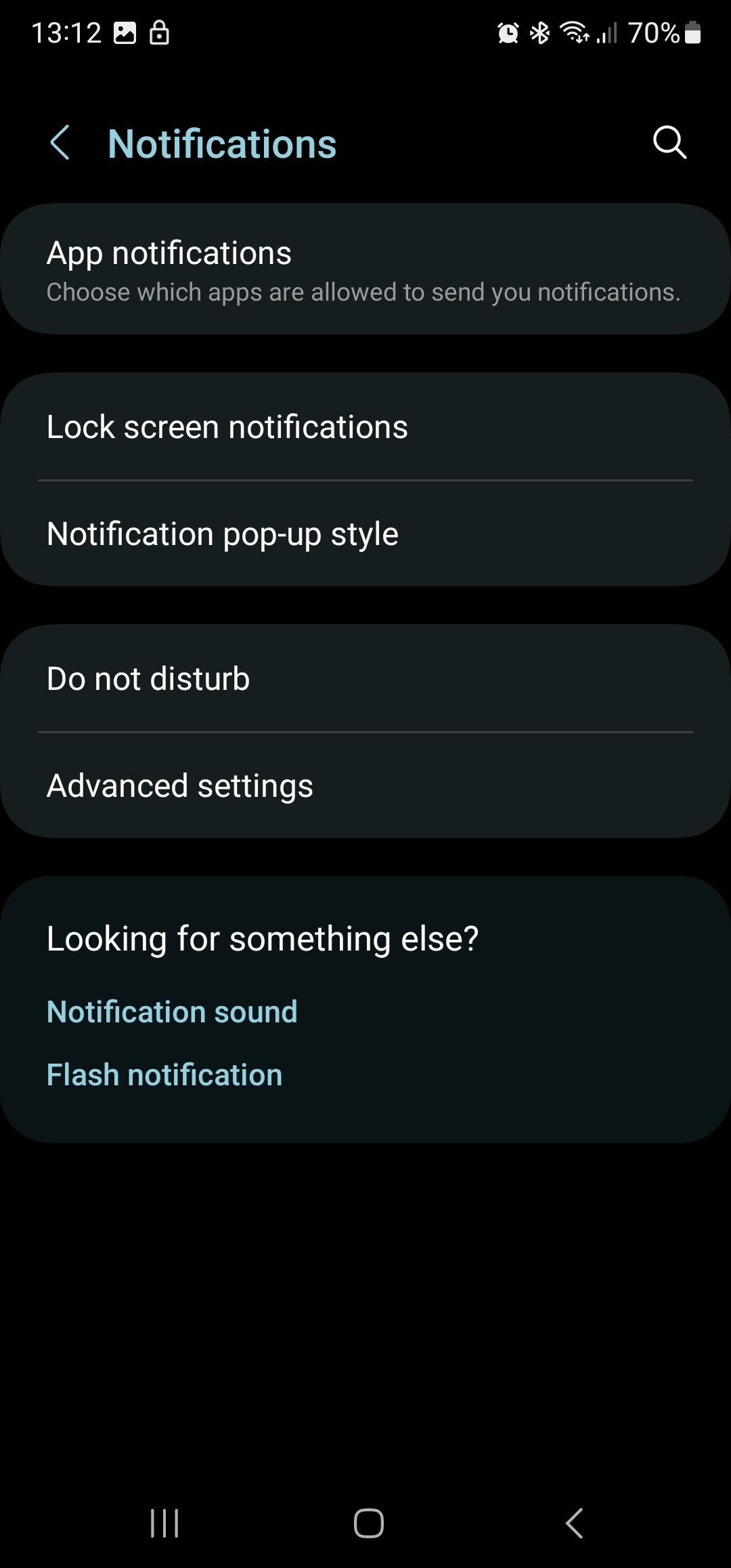Open Advanced settings
The width and height of the screenshot is (731, 1568).
(x=365, y=786)
